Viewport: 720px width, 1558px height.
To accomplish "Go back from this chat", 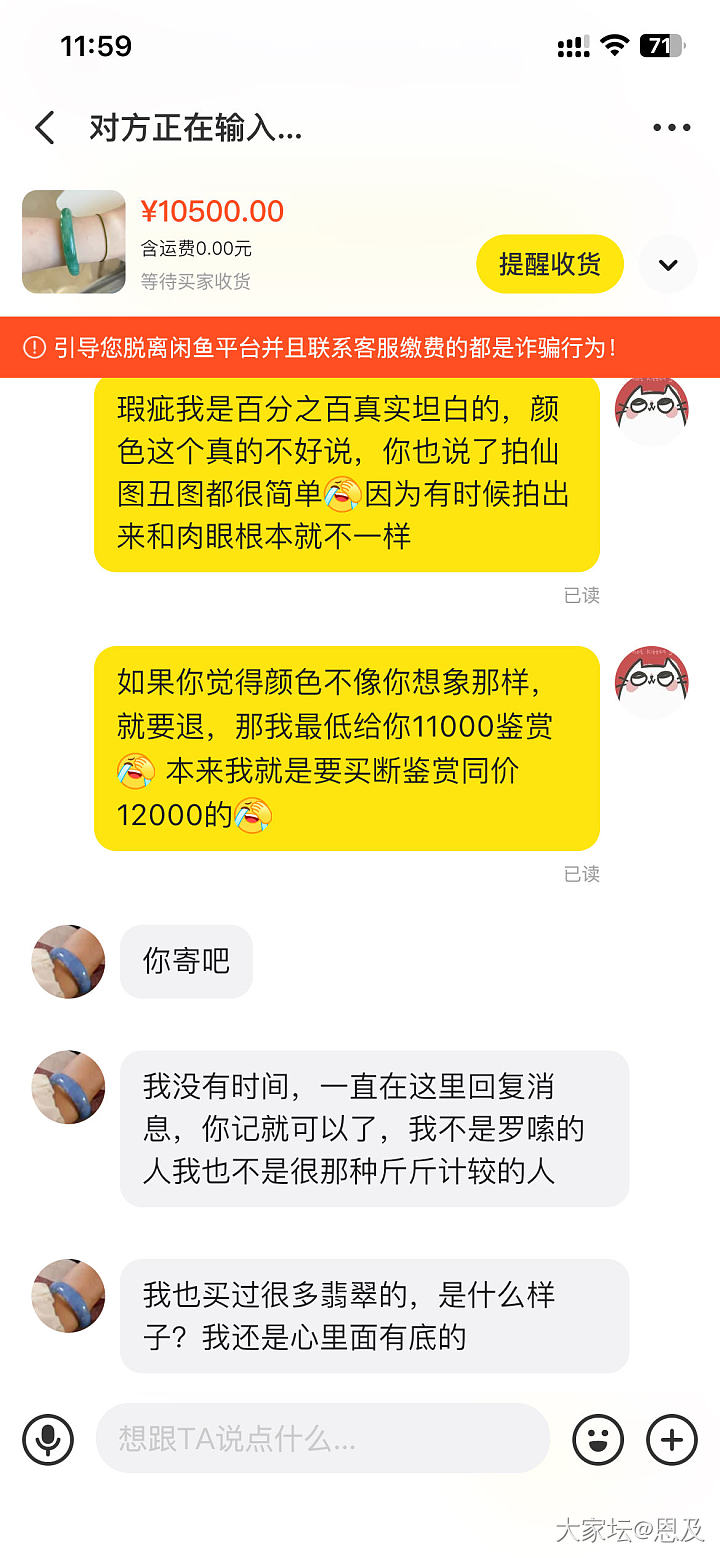I will point(45,128).
